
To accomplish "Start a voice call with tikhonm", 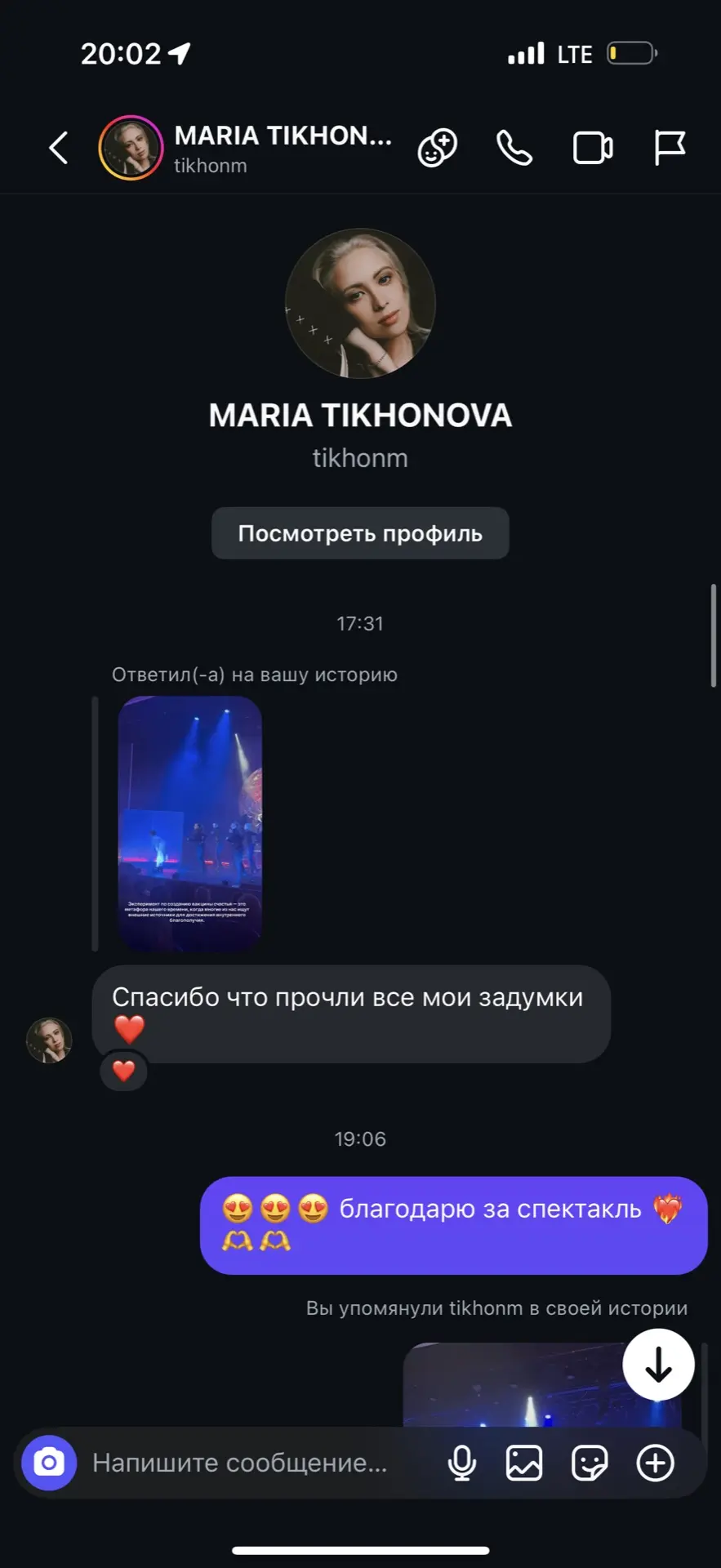I will 514,148.
